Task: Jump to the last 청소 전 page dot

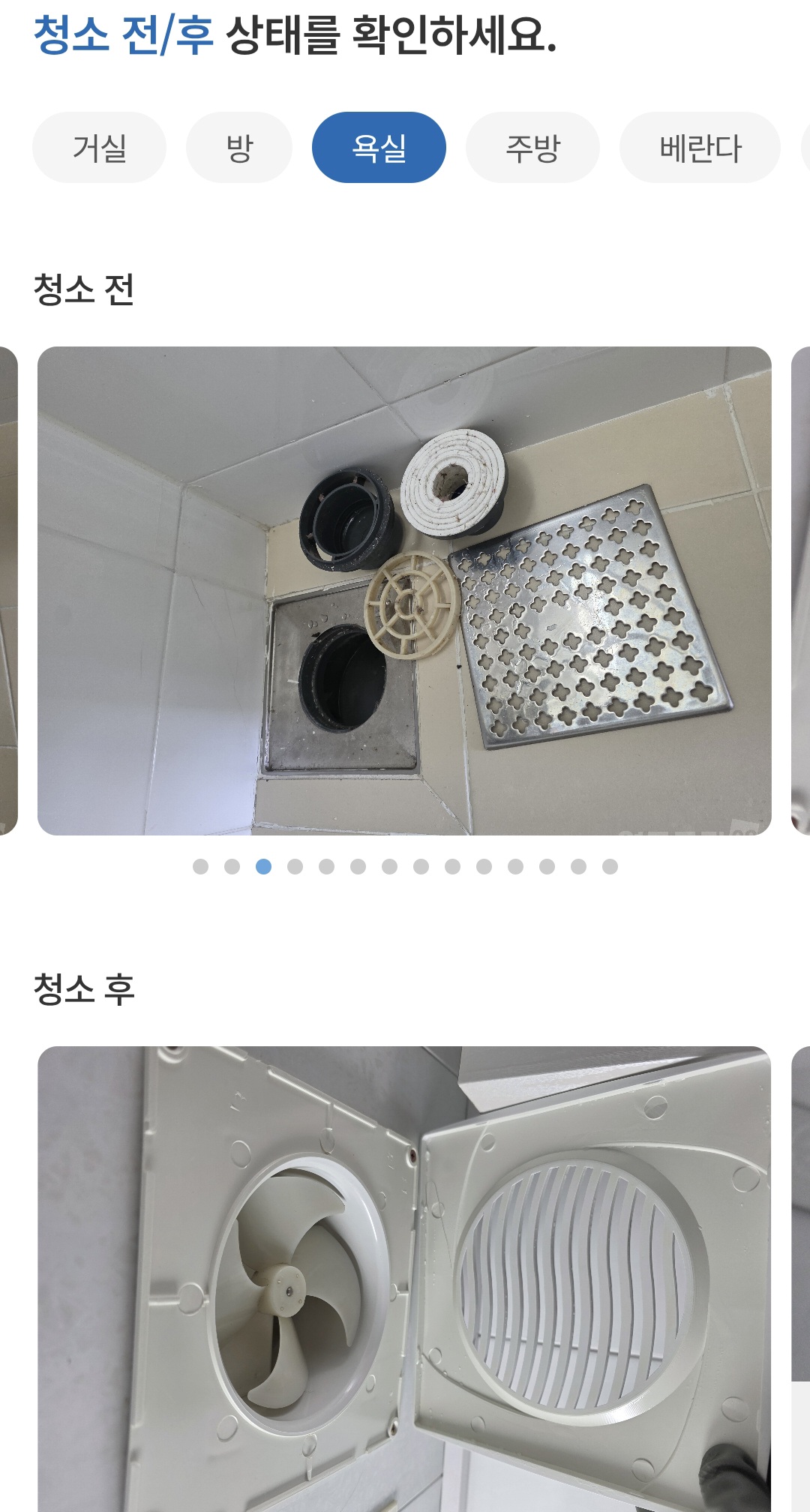Action: [610, 867]
